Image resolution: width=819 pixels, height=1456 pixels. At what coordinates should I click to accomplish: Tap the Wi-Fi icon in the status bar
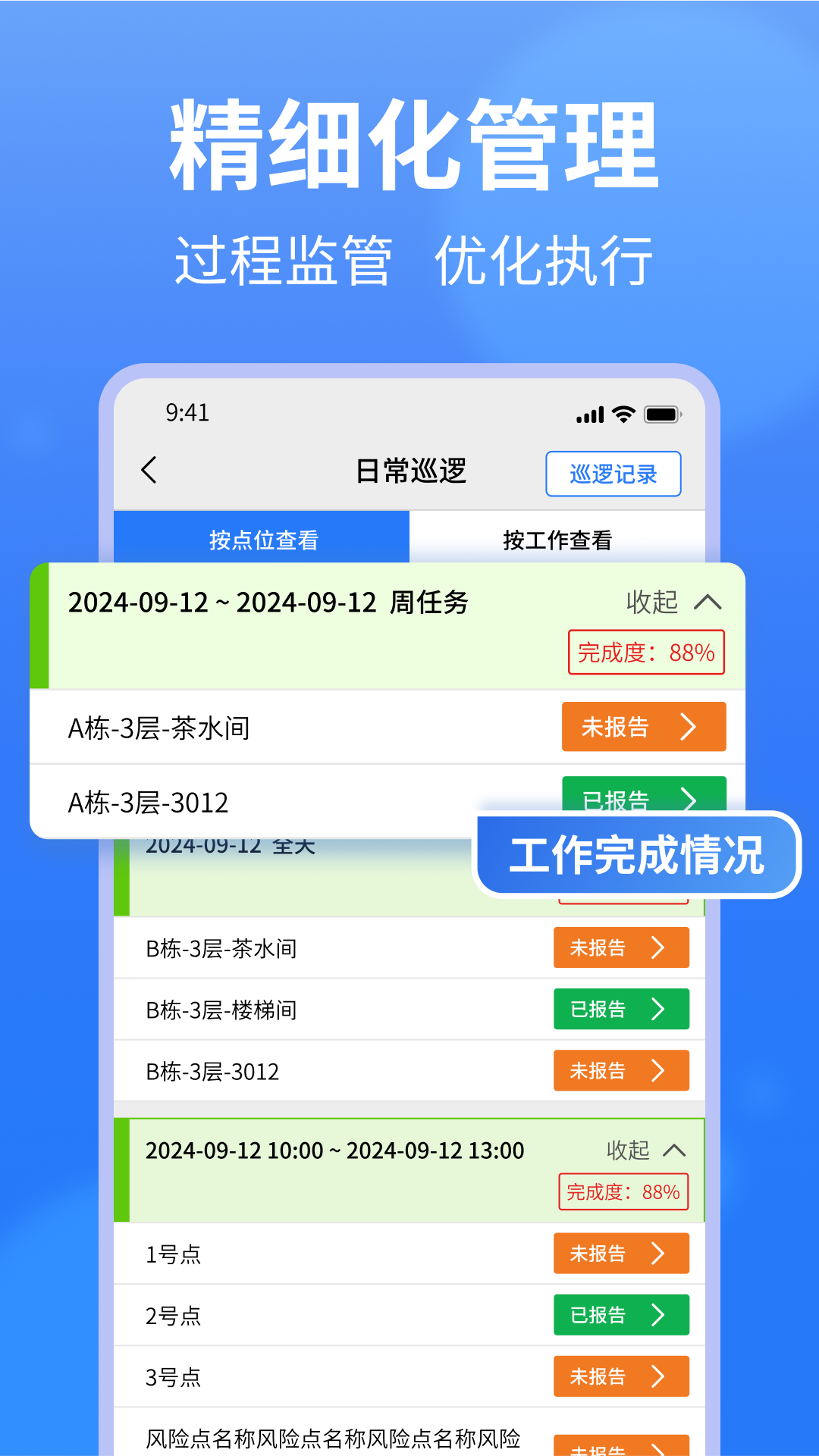tap(622, 414)
